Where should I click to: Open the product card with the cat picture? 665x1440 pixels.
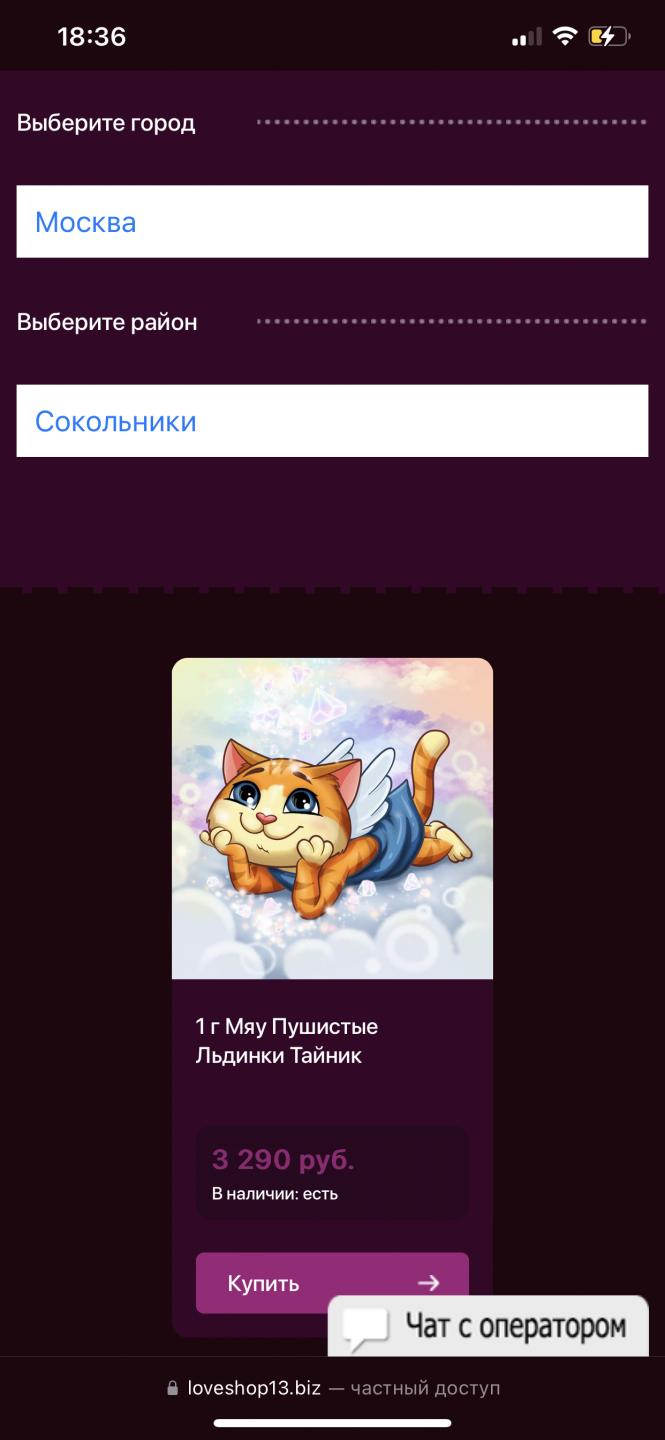332,818
